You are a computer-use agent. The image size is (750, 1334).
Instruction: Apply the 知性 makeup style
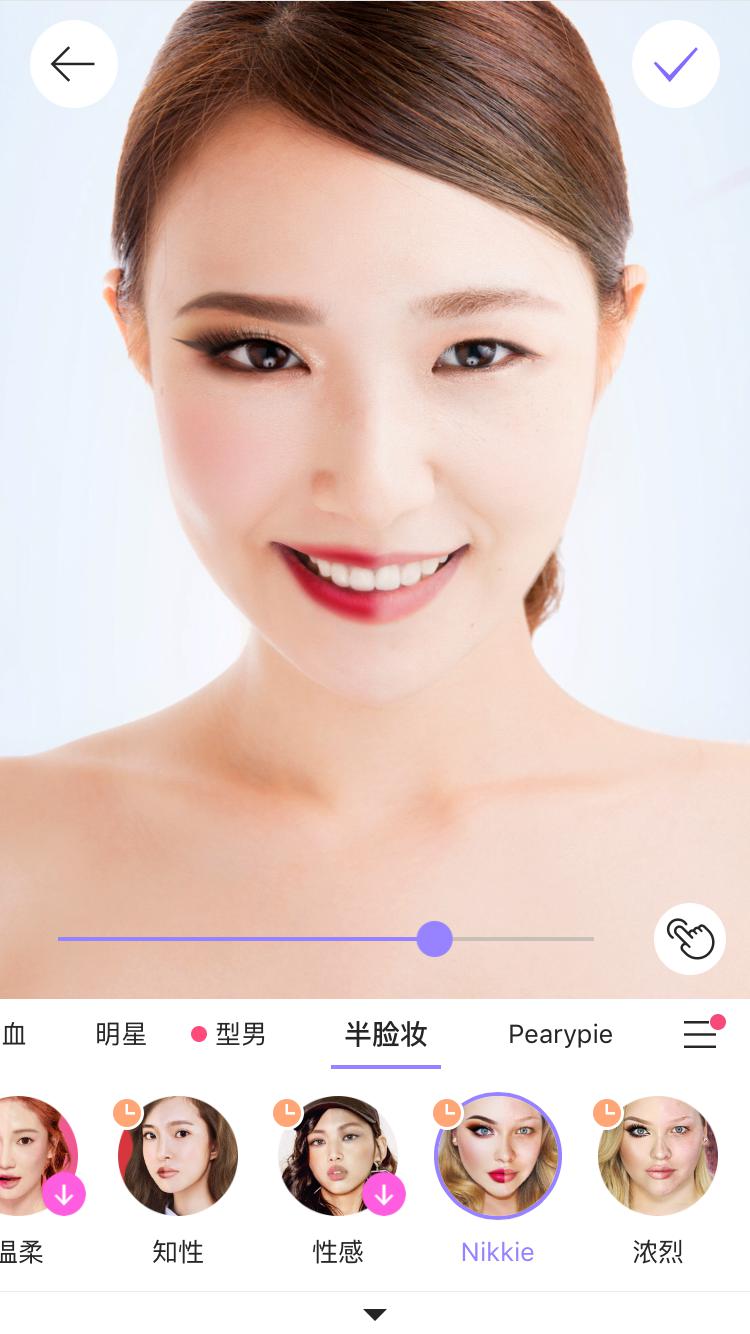point(178,1156)
